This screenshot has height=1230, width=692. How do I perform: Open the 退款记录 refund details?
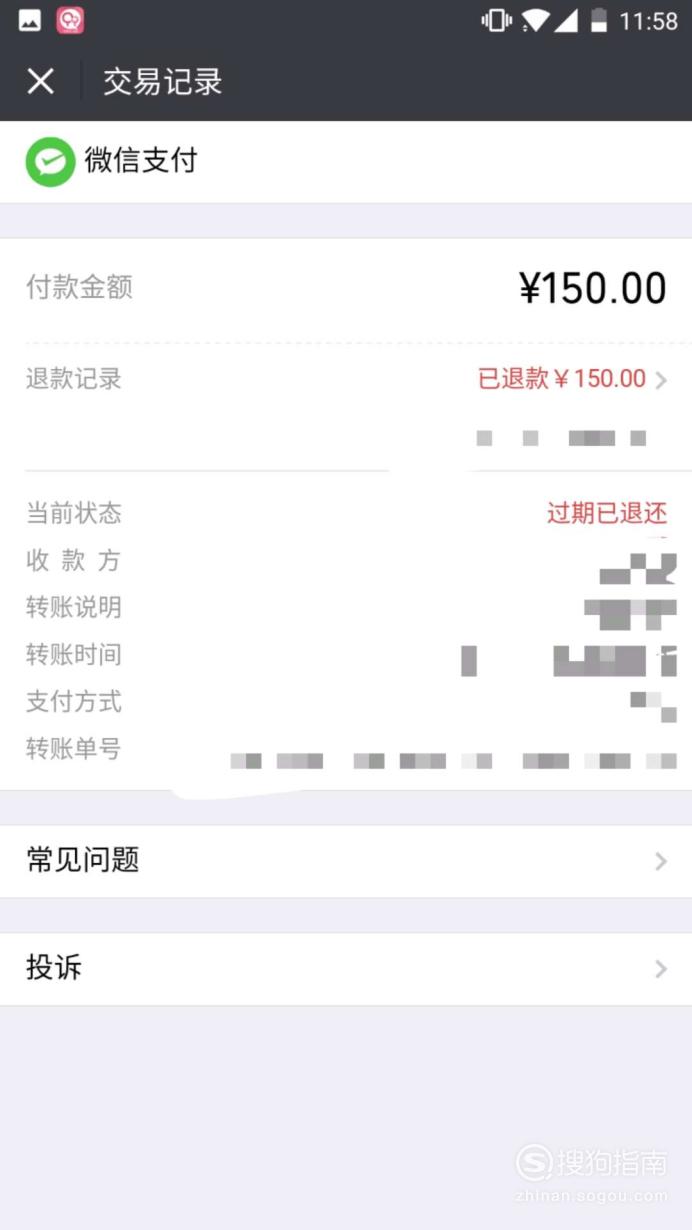(x=346, y=379)
